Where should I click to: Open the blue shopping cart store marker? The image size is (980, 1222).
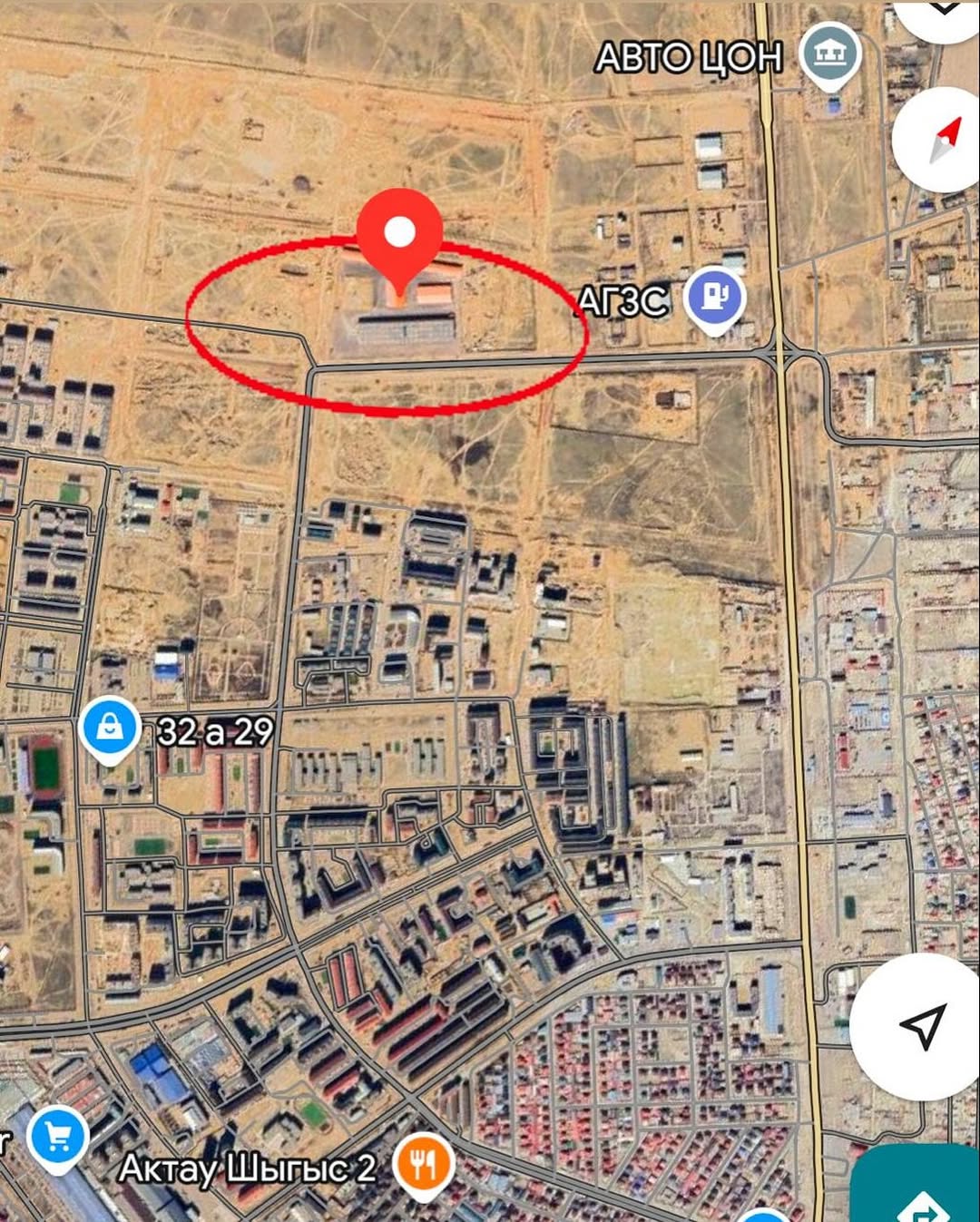pos(58,1138)
